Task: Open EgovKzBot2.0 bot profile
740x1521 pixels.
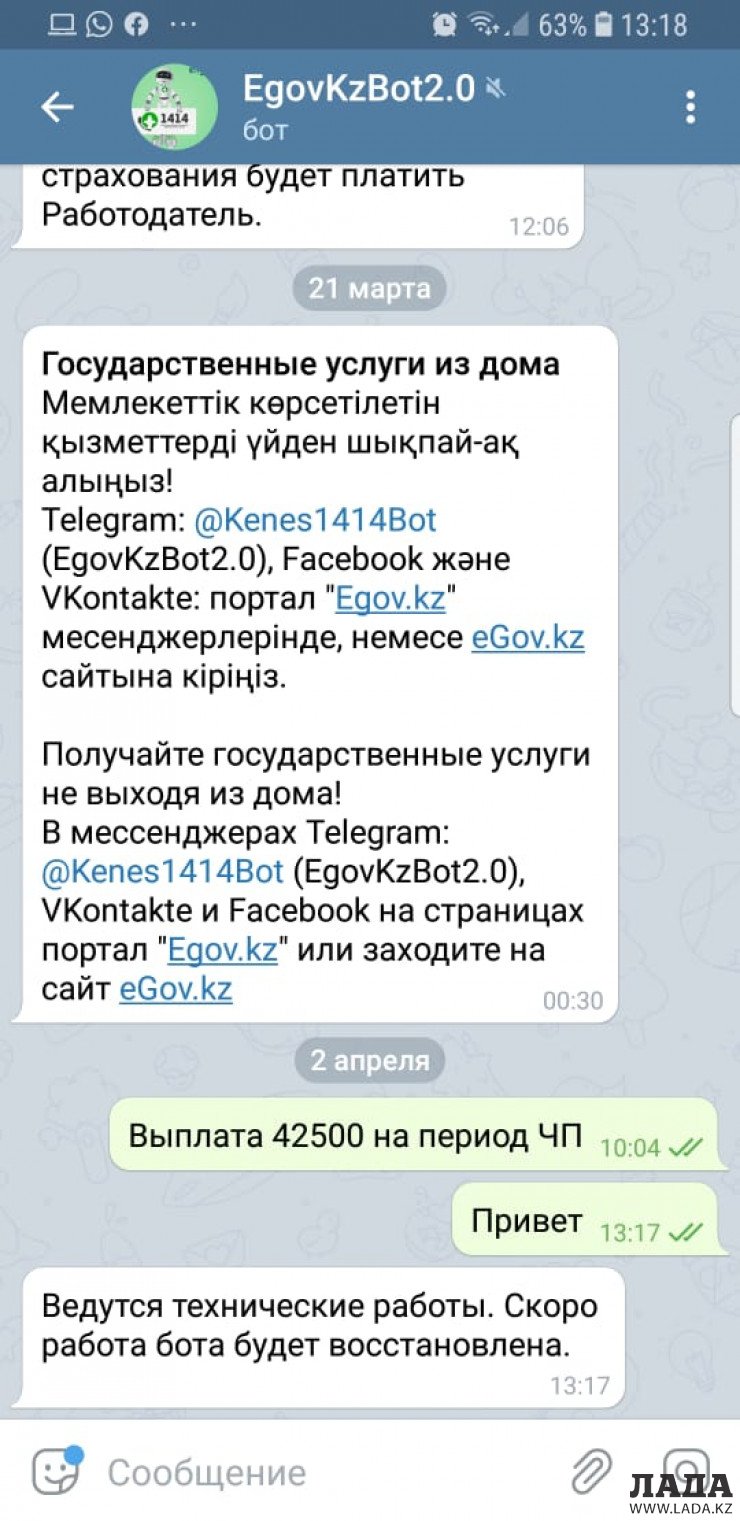Action: (358, 107)
